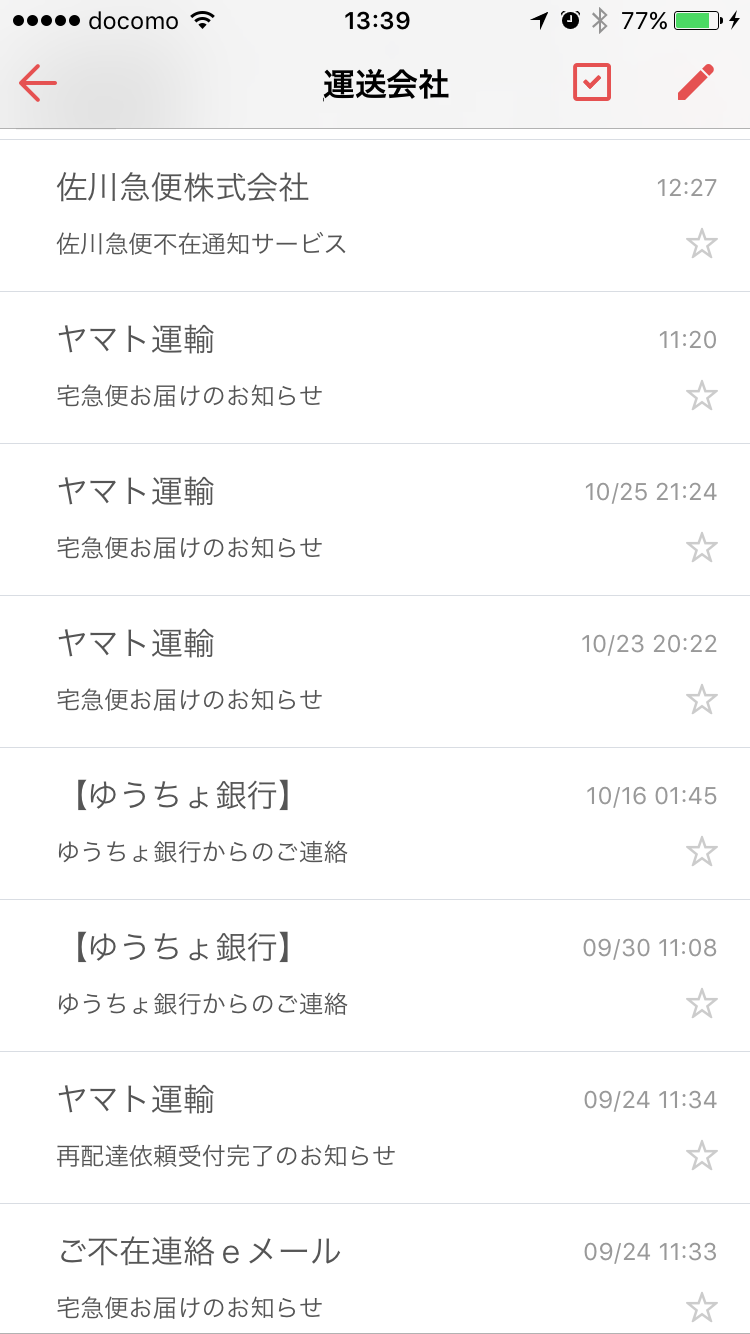
Task: Star the ご不在連絡eメール mail
Action: click(702, 1307)
